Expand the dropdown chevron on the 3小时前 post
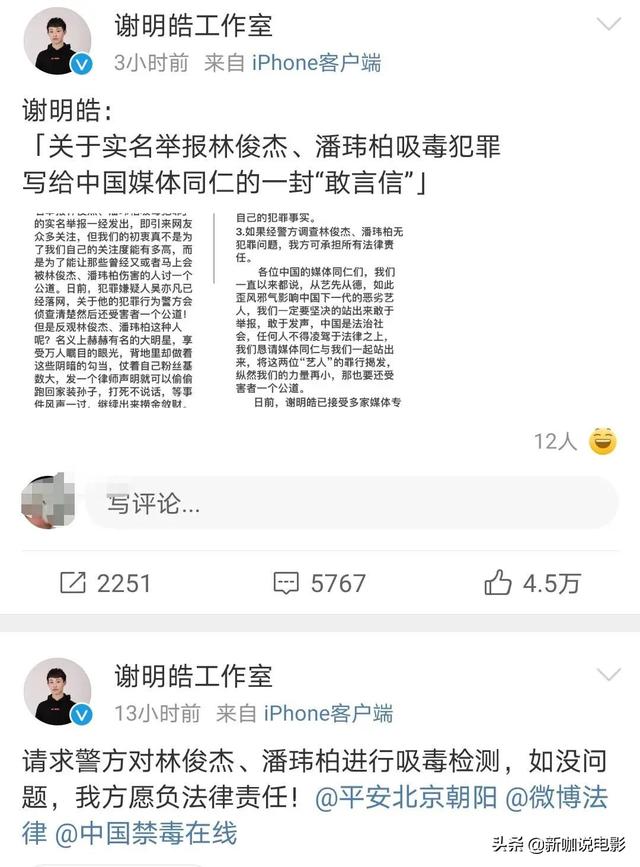 (607, 24)
